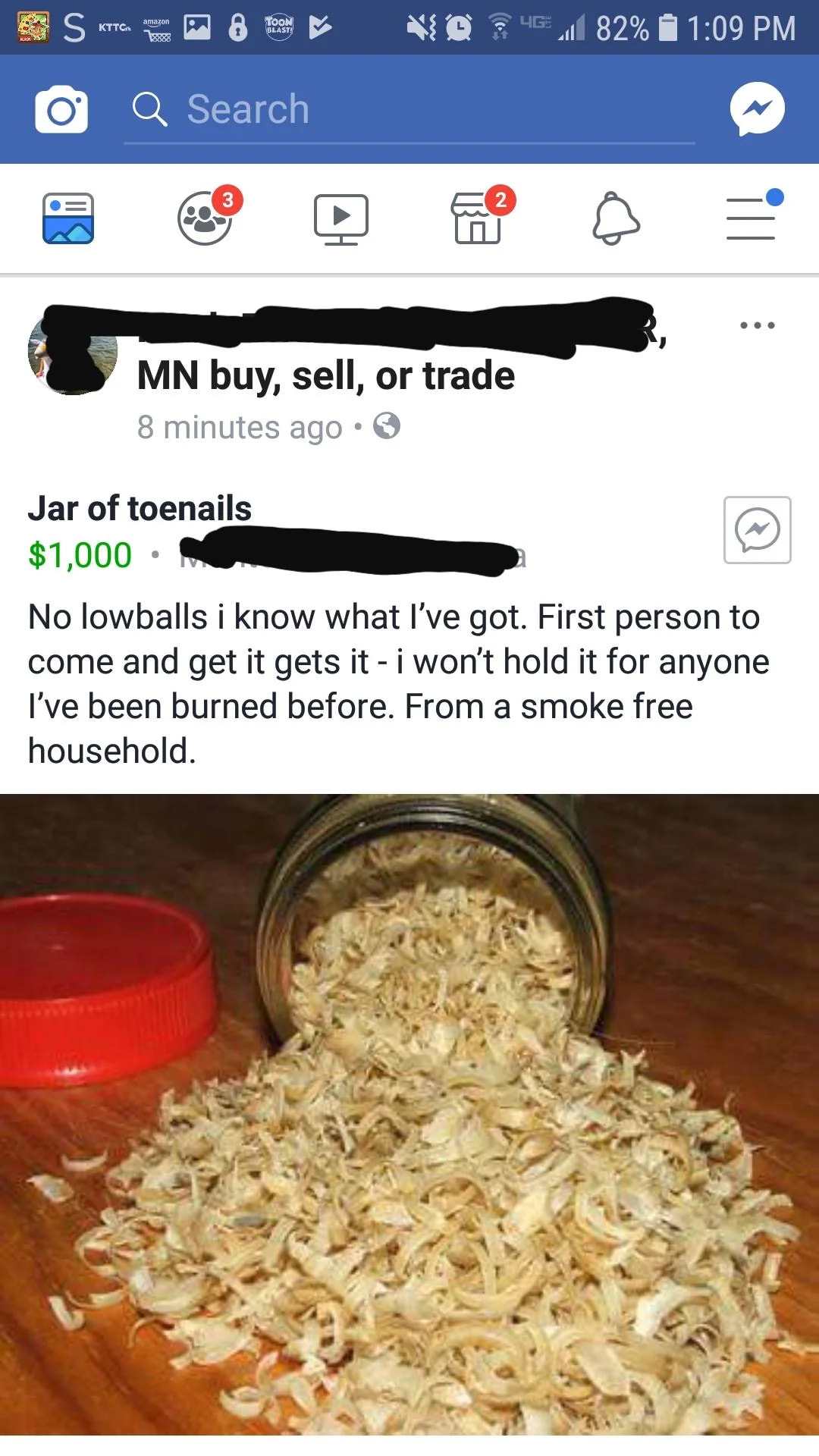
Task: Open the poster's profile picture
Action: (72, 352)
